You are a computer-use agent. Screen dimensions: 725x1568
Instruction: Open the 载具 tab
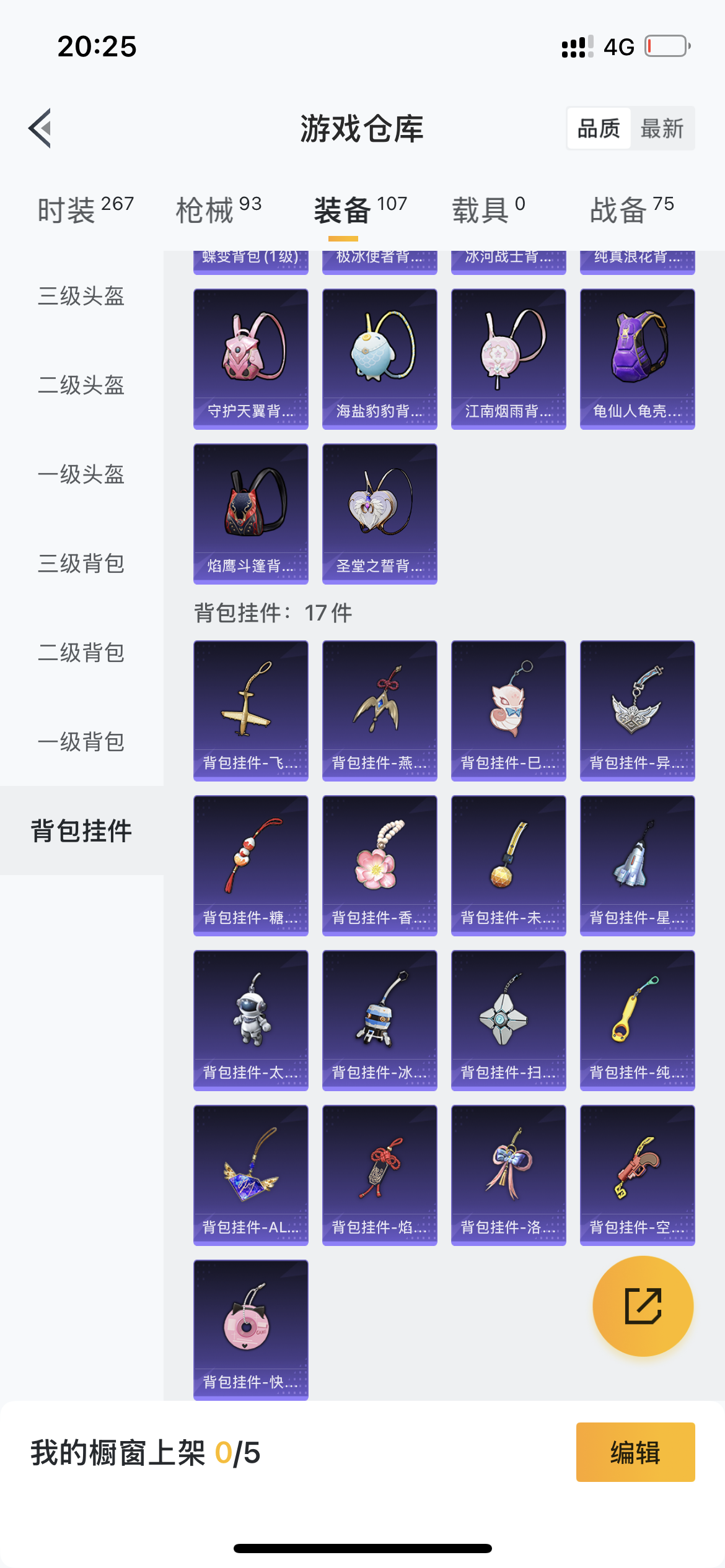coord(488,209)
